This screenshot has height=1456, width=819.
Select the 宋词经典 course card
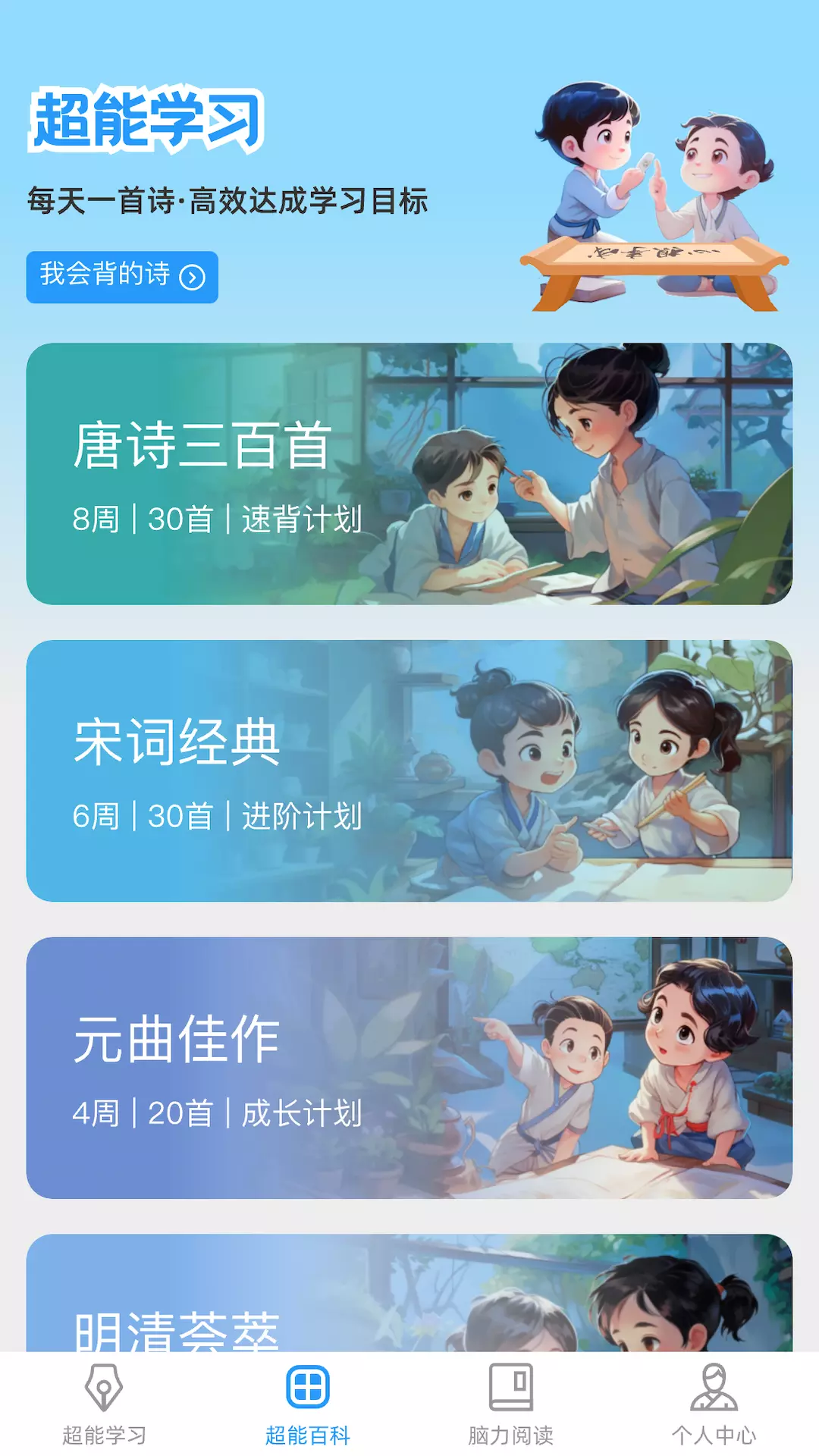(409, 770)
